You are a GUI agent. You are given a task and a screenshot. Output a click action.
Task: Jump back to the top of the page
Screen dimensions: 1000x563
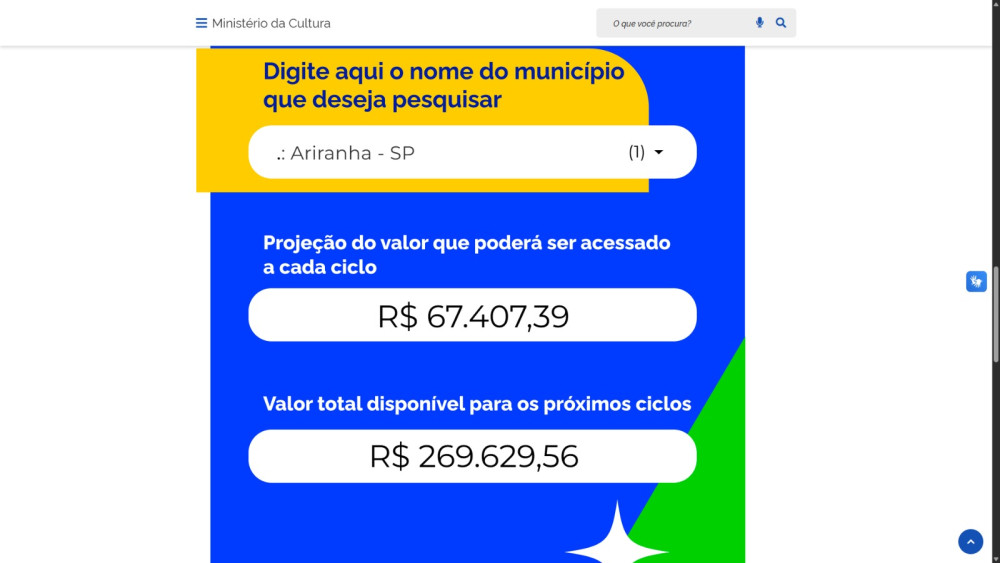[970, 541]
